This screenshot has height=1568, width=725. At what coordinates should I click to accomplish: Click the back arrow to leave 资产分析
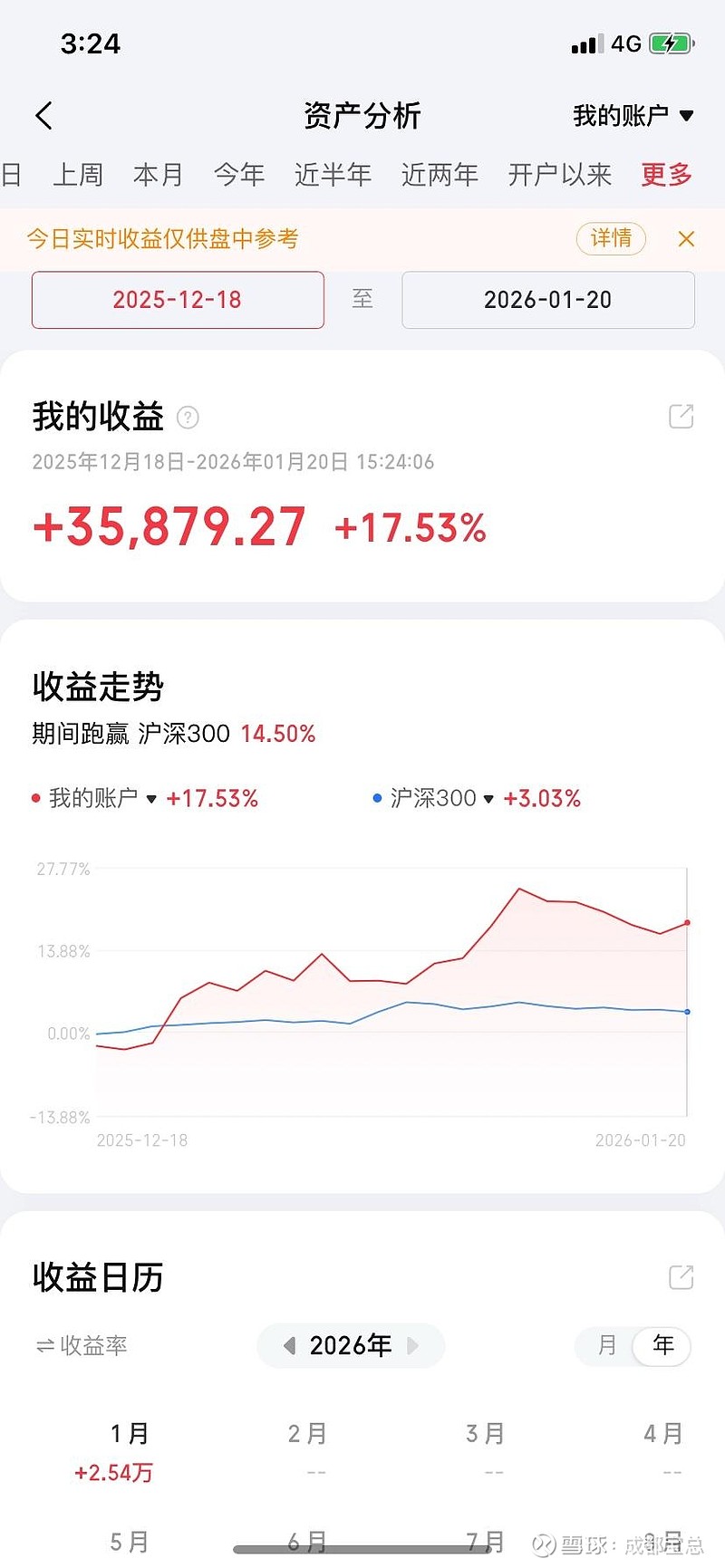[44, 116]
